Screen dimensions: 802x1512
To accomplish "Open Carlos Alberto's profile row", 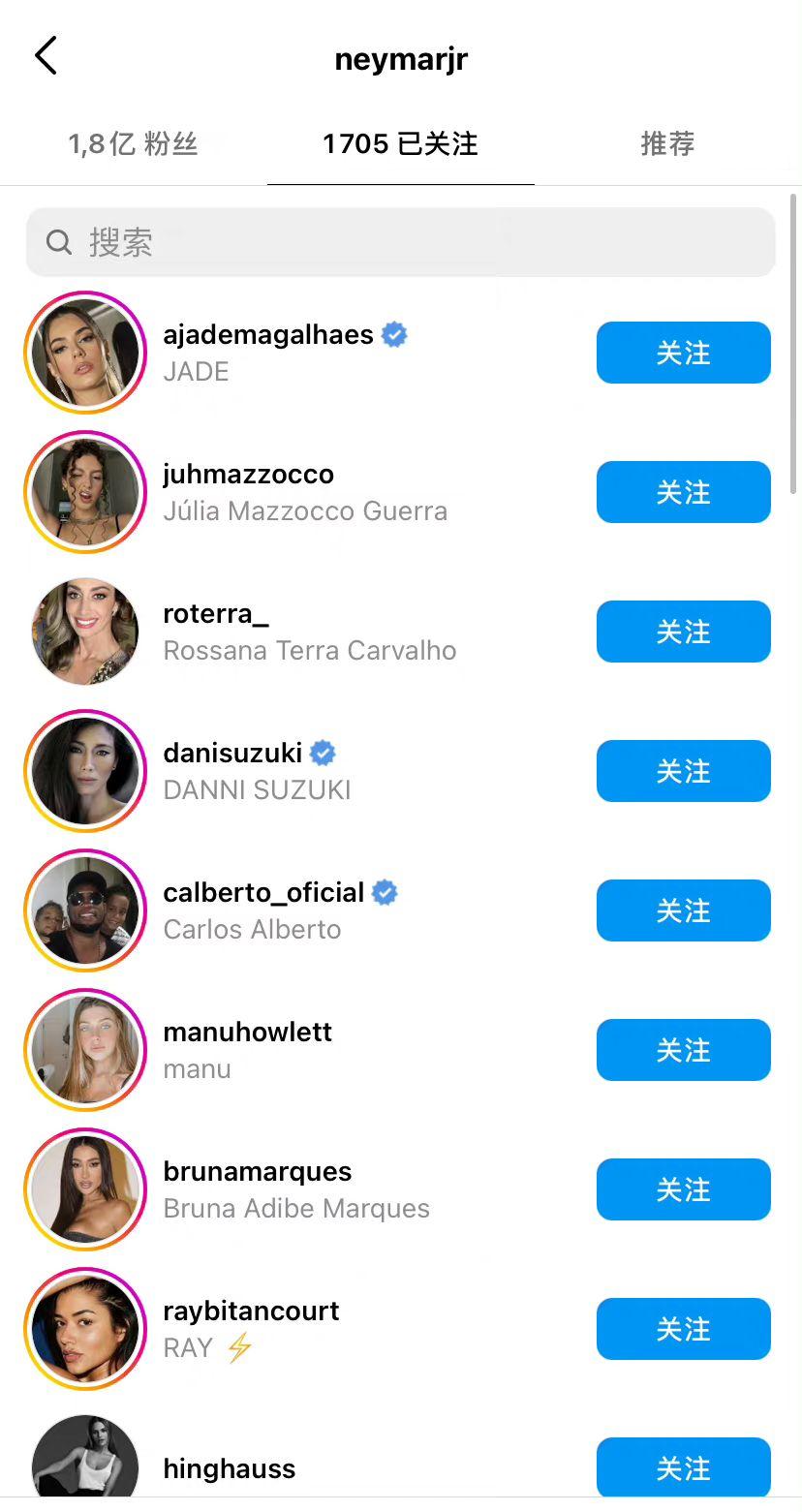I will tap(279, 910).
